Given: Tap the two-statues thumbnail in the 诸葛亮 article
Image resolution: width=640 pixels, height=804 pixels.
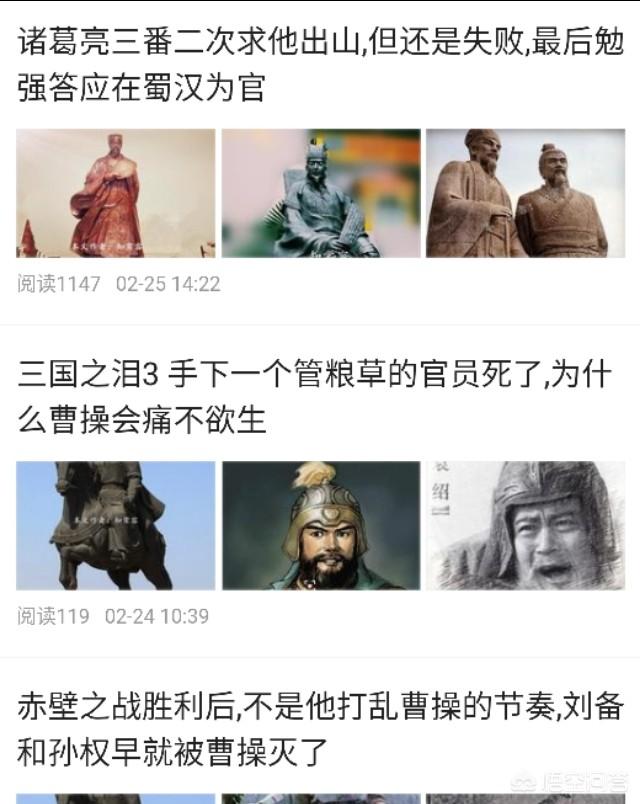Looking at the screenshot, I should [525, 193].
